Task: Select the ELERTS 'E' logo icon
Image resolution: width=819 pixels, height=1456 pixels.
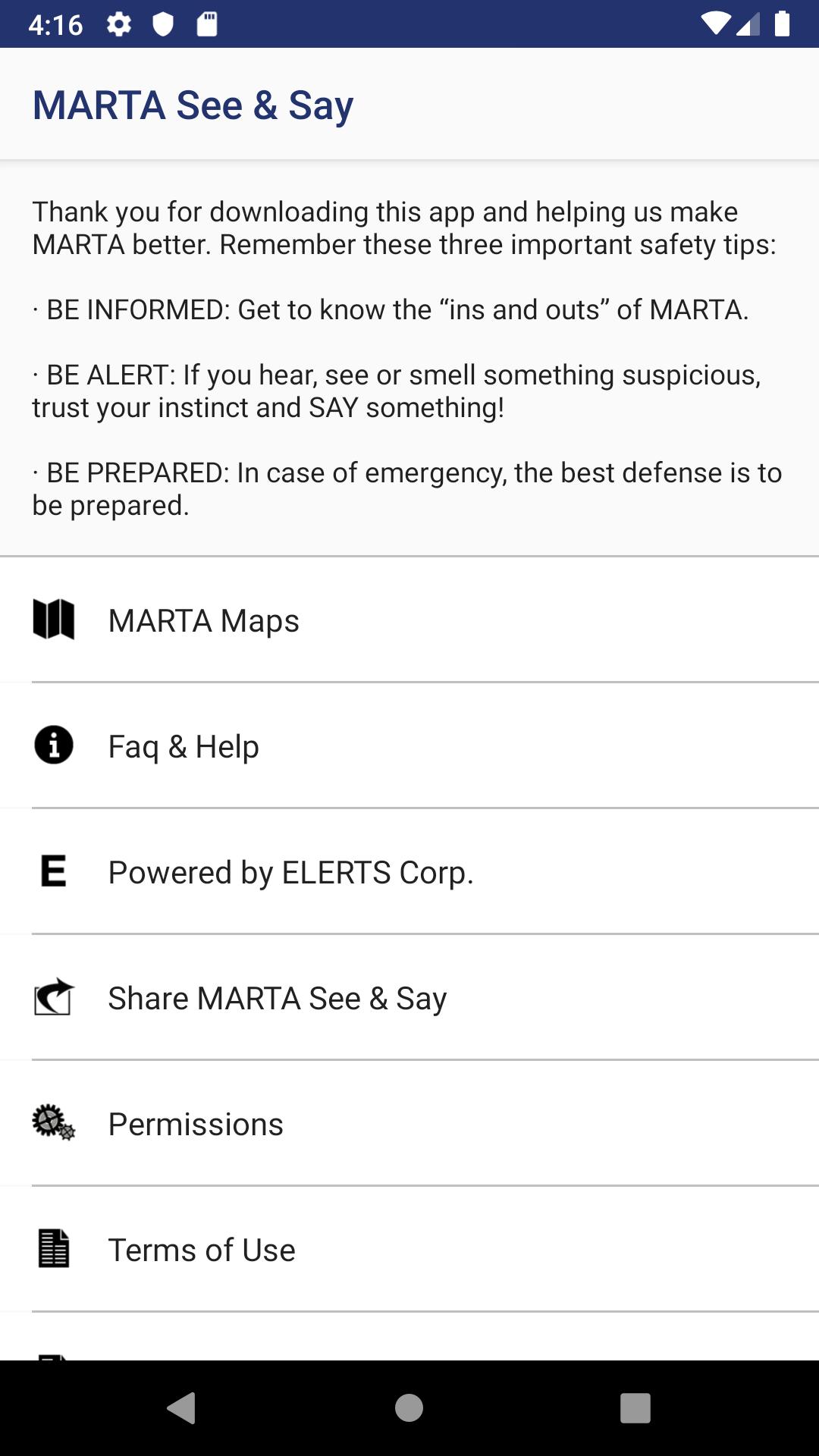Action: point(54,871)
